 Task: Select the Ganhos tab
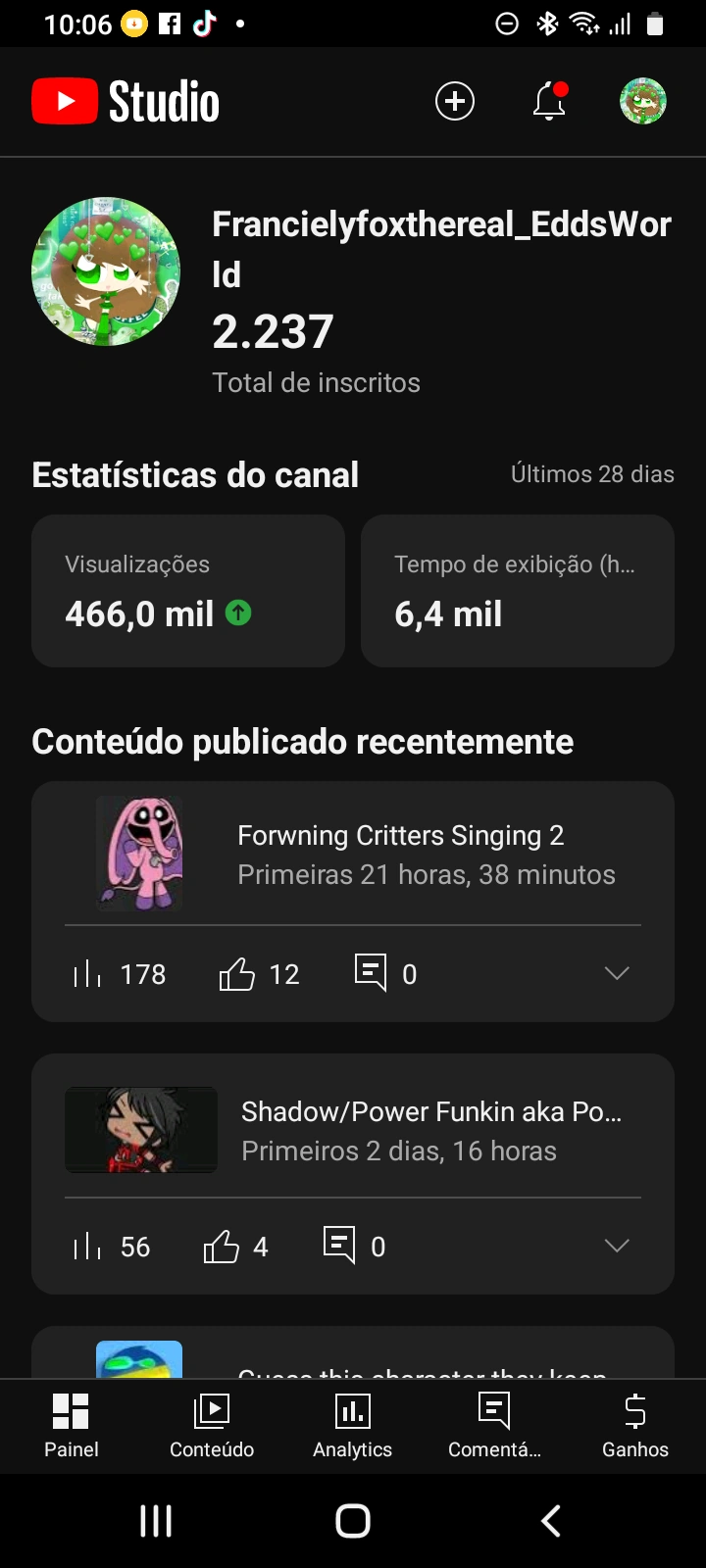[x=635, y=1426]
